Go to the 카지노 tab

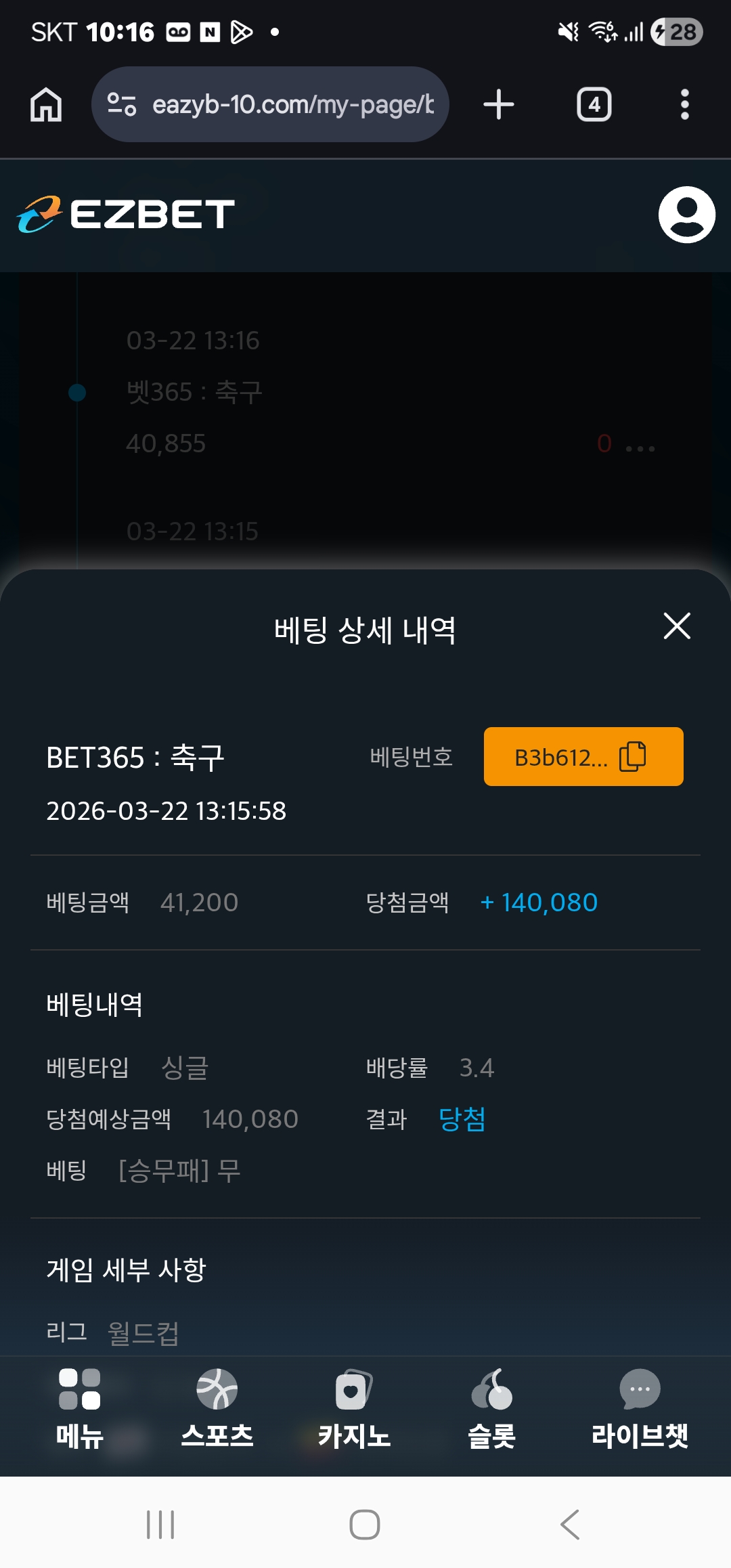(x=354, y=1408)
